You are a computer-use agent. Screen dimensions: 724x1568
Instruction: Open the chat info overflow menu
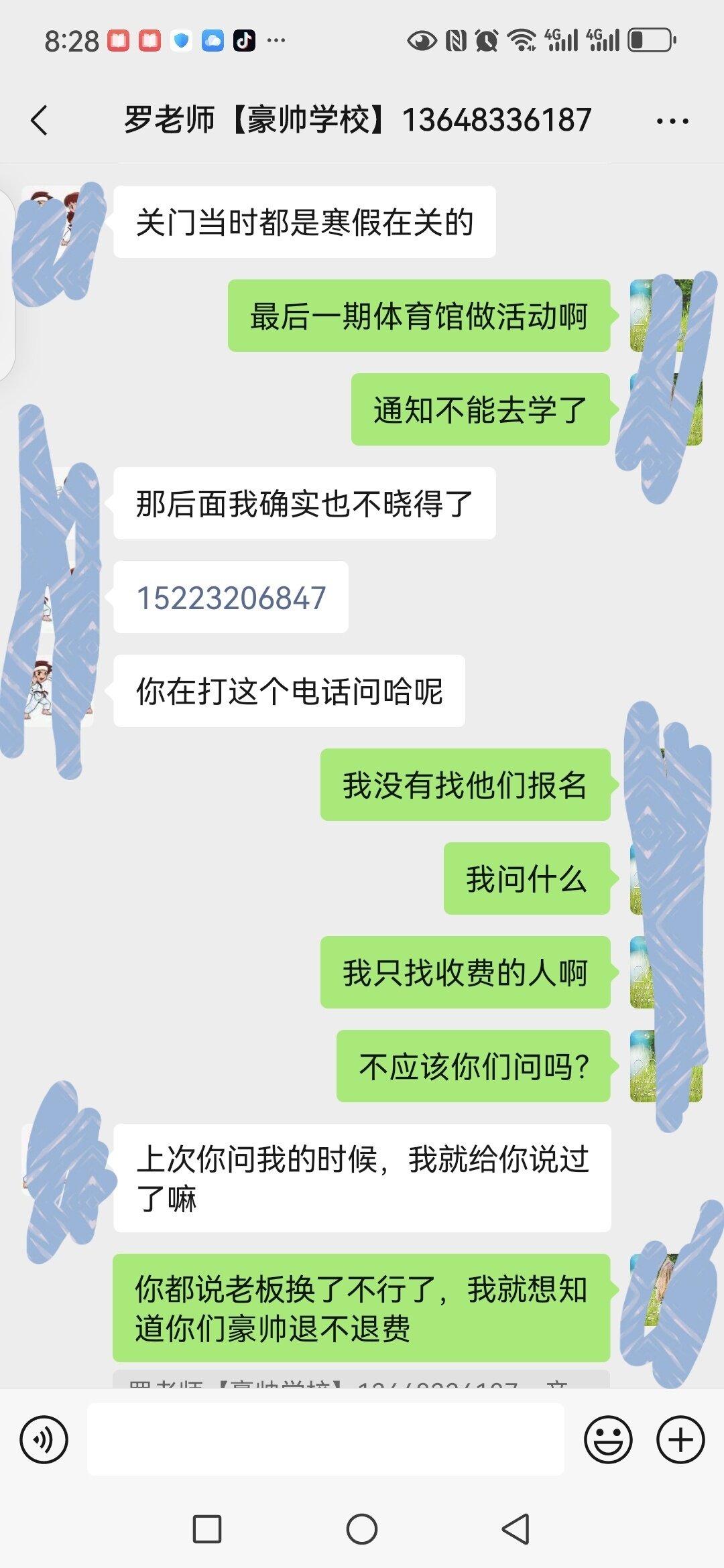(x=672, y=121)
